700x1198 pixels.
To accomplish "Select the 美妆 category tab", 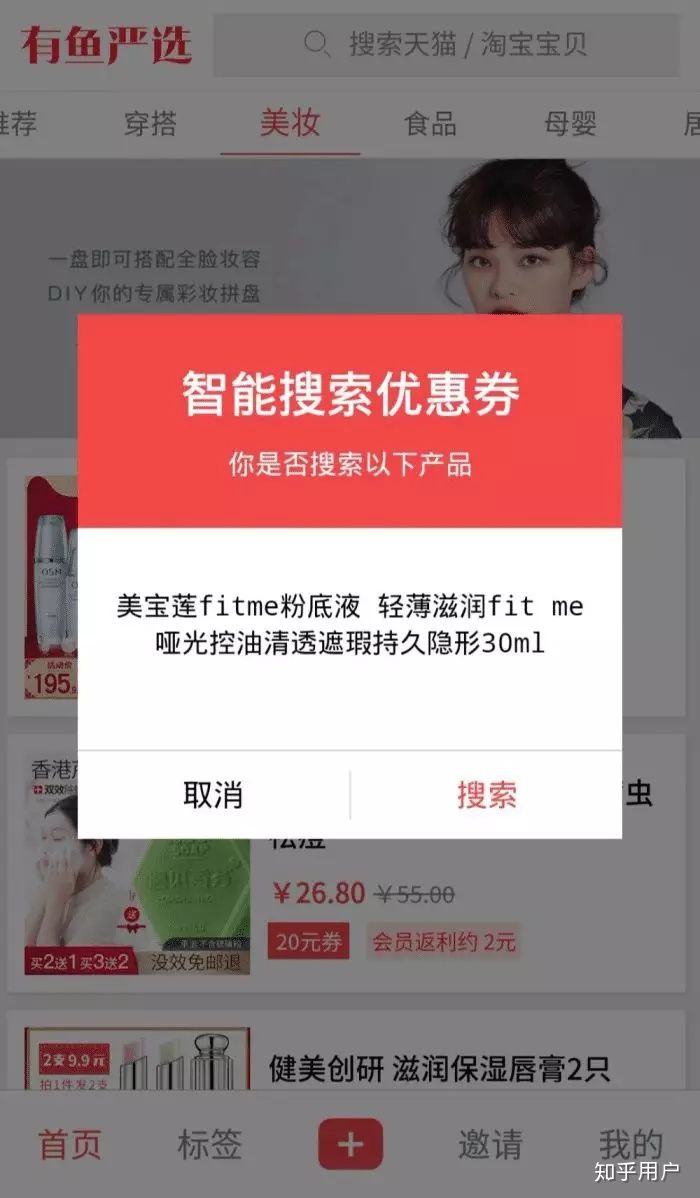I will pyautogui.click(x=290, y=124).
